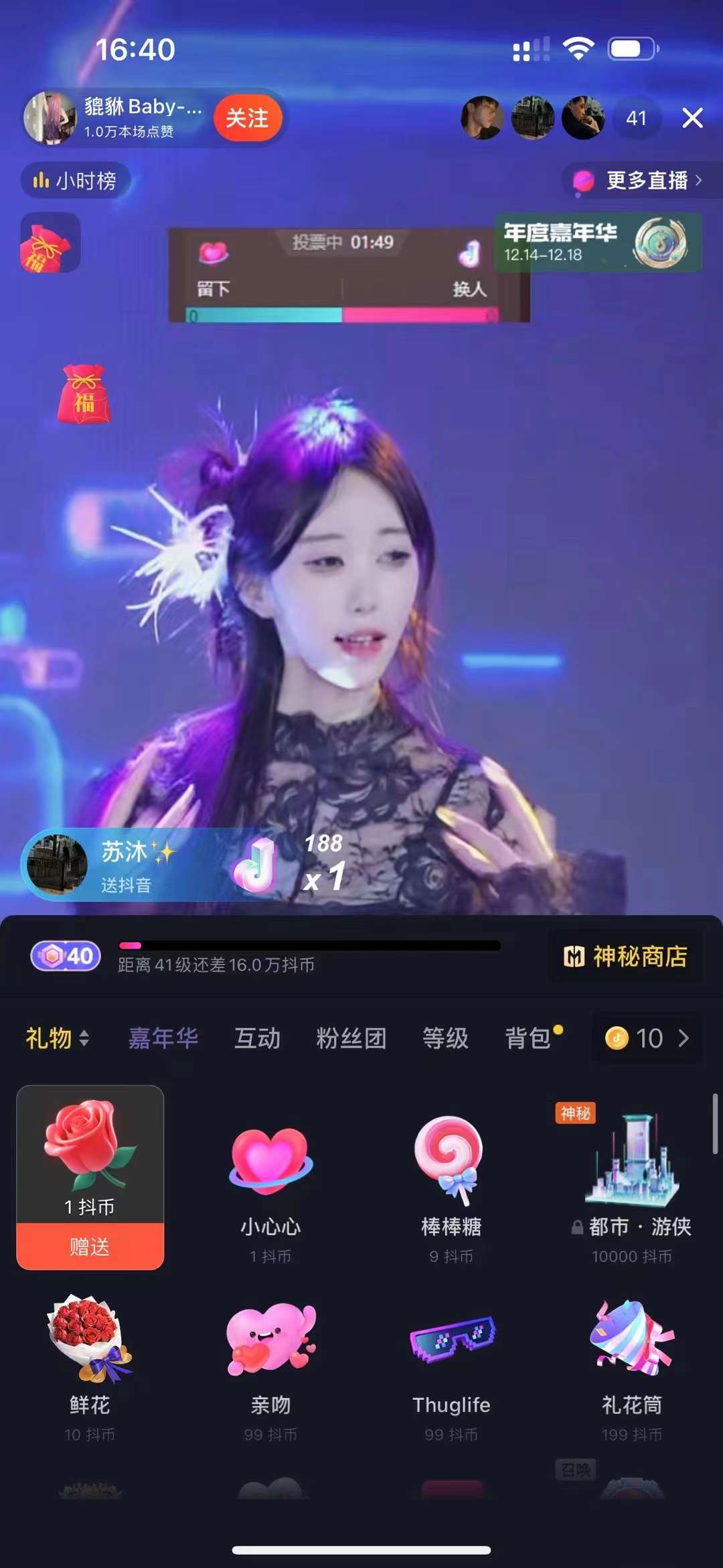Image resolution: width=723 pixels, height=1568 pixels.
Task: Switch to the 互动 tab
Action: [x=258, y=1038]
